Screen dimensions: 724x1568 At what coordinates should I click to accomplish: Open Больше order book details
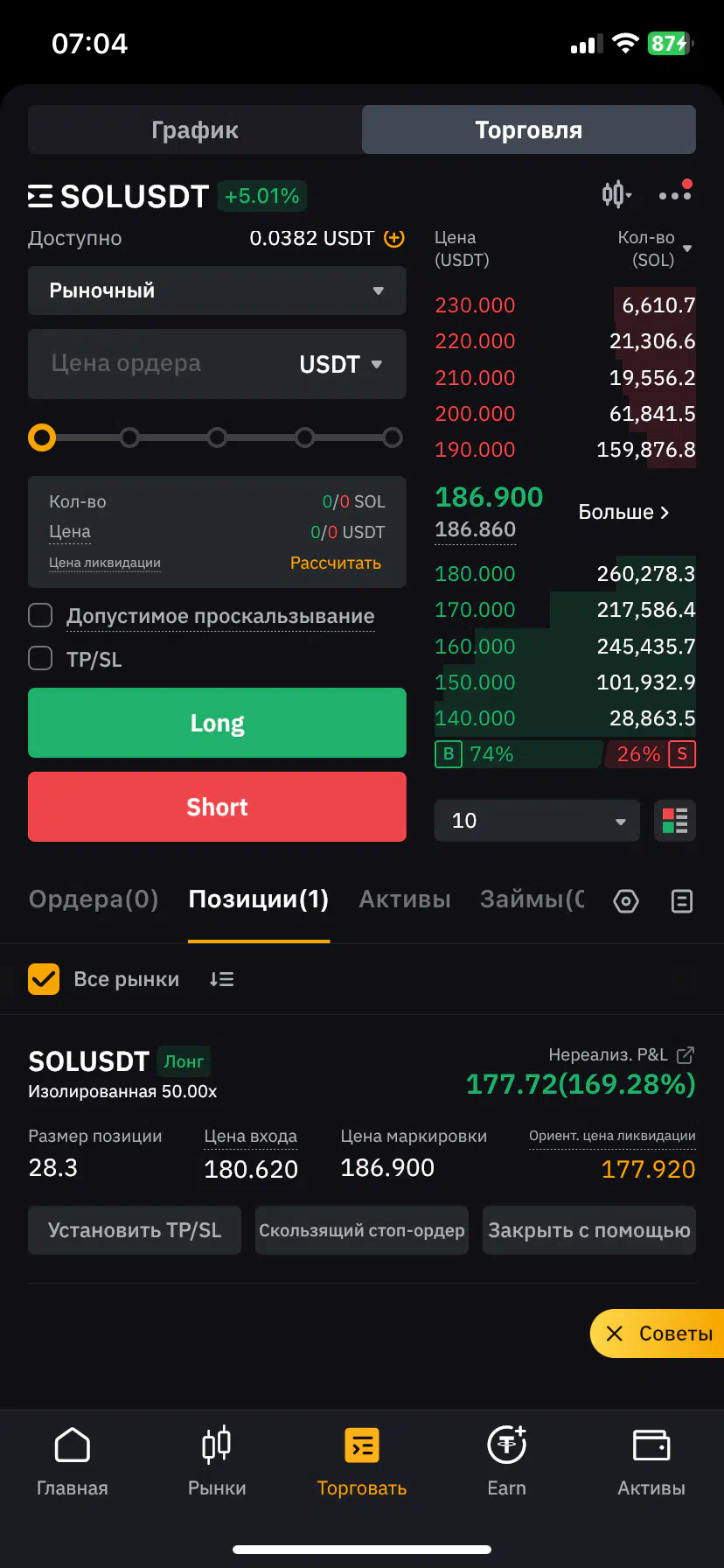(x=624, y=512)
